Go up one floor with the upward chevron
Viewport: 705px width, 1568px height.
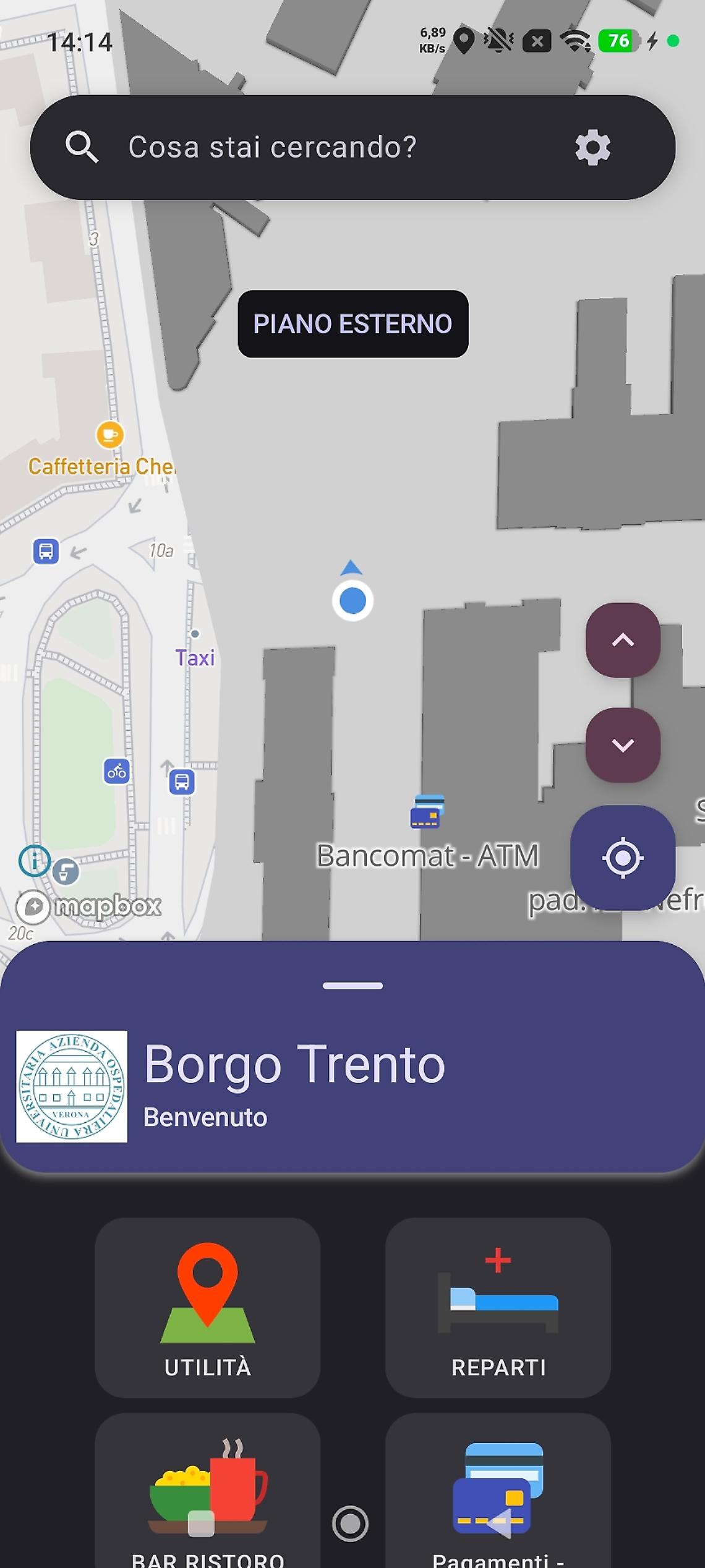tap(624, 640)
